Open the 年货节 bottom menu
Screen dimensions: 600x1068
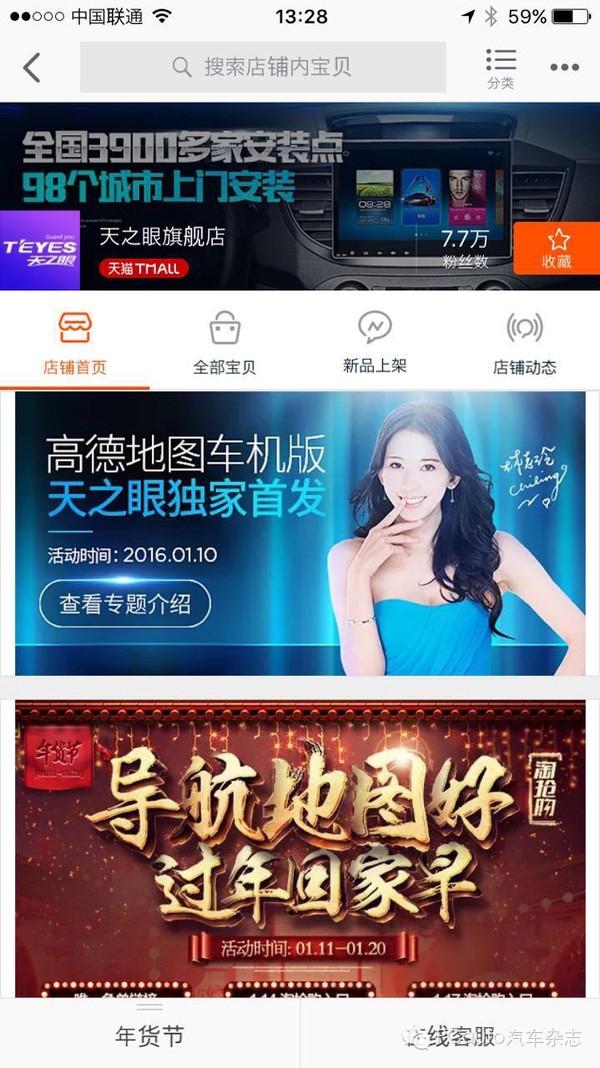tap(149, 1036)
